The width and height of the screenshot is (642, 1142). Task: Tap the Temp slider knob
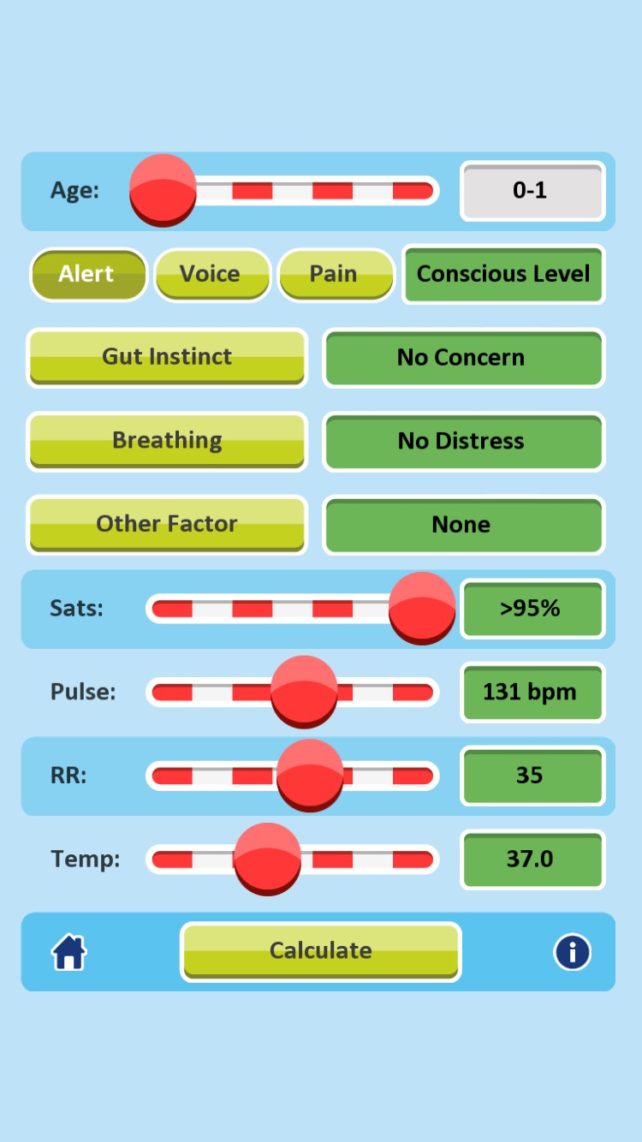click(x=267, y=859)
